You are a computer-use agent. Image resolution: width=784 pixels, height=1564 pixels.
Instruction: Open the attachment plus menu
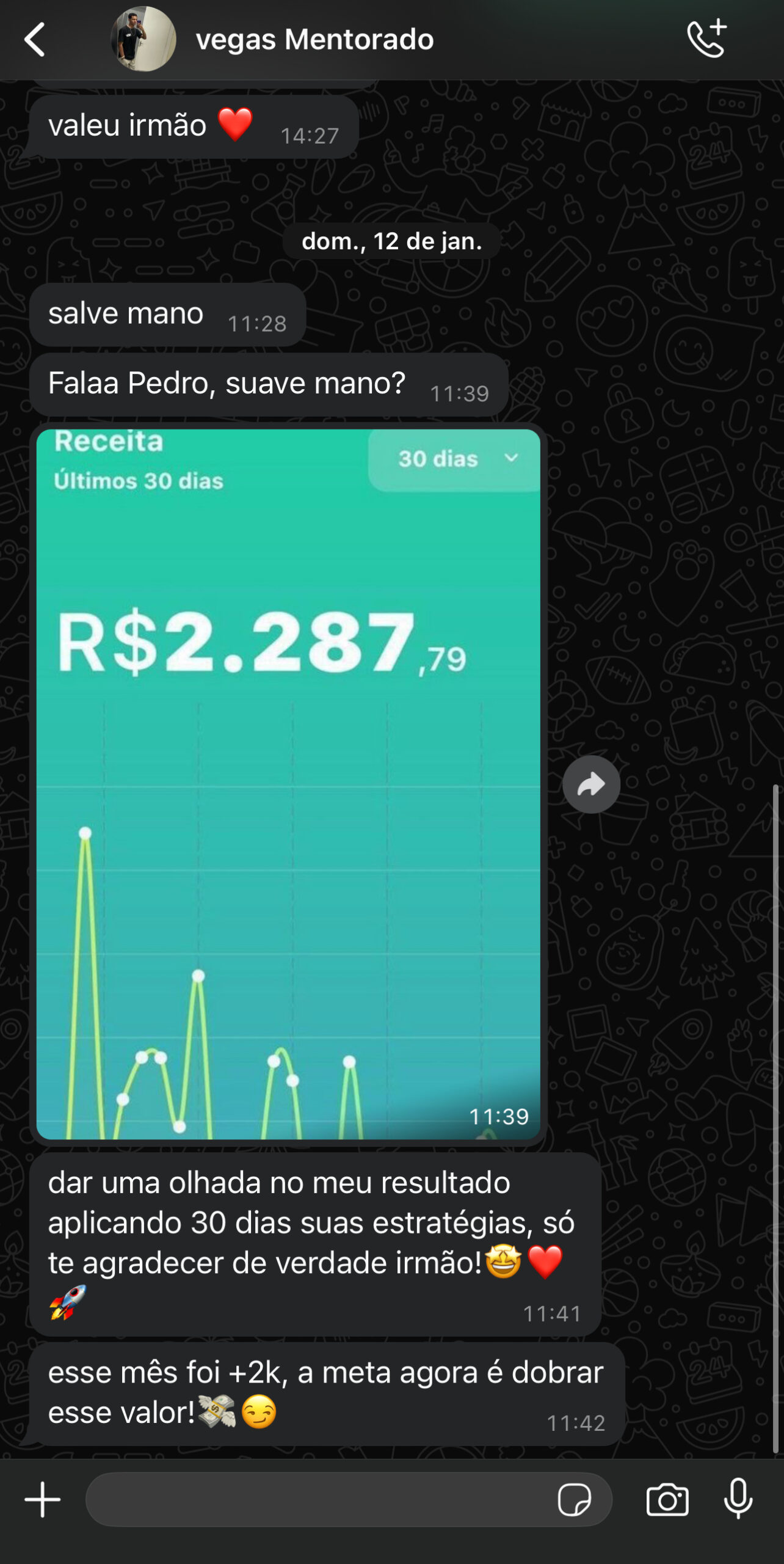tap(43, 1499)
